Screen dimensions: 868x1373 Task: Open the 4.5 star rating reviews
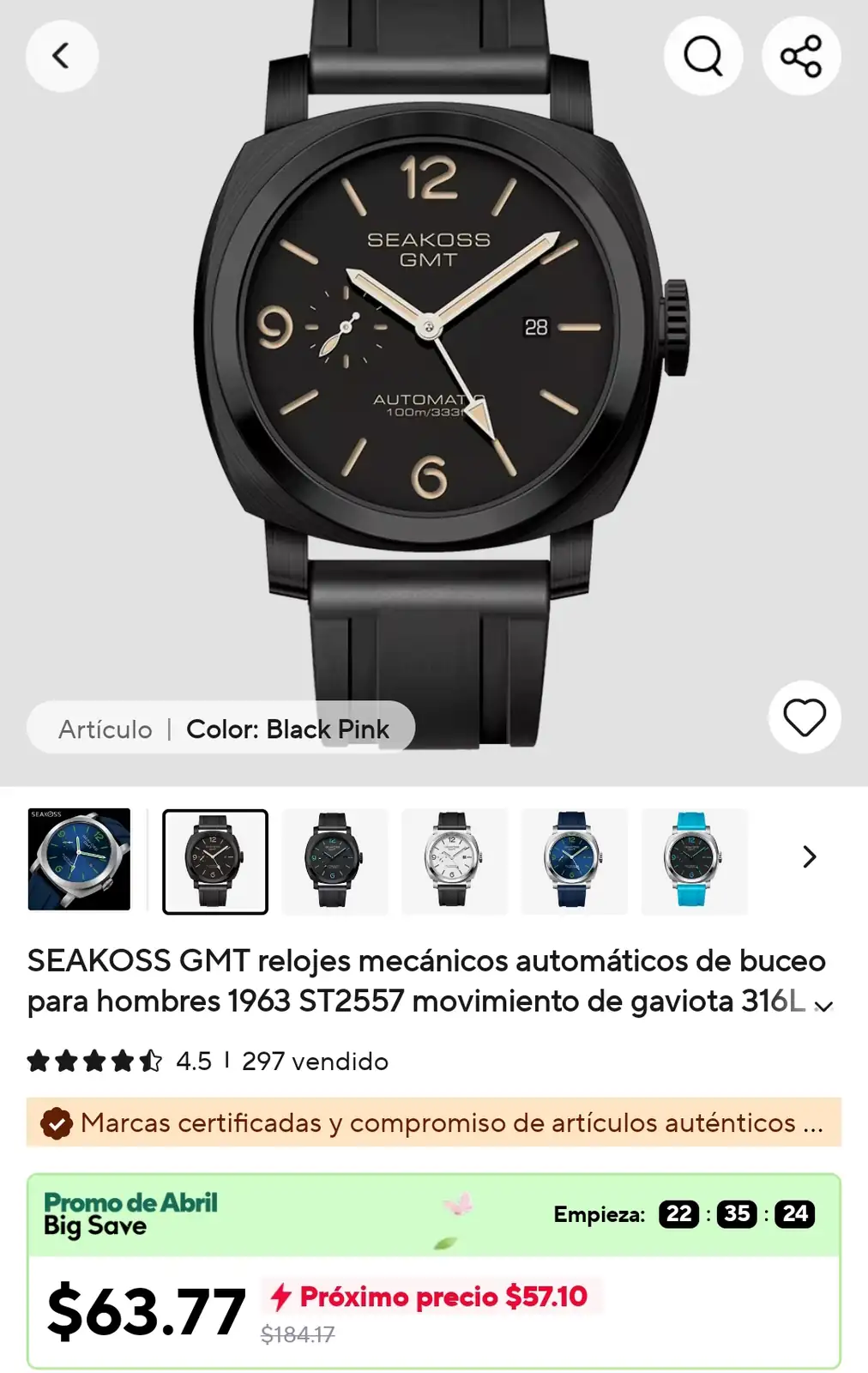pyautogui.click(x=119, y=1062)
